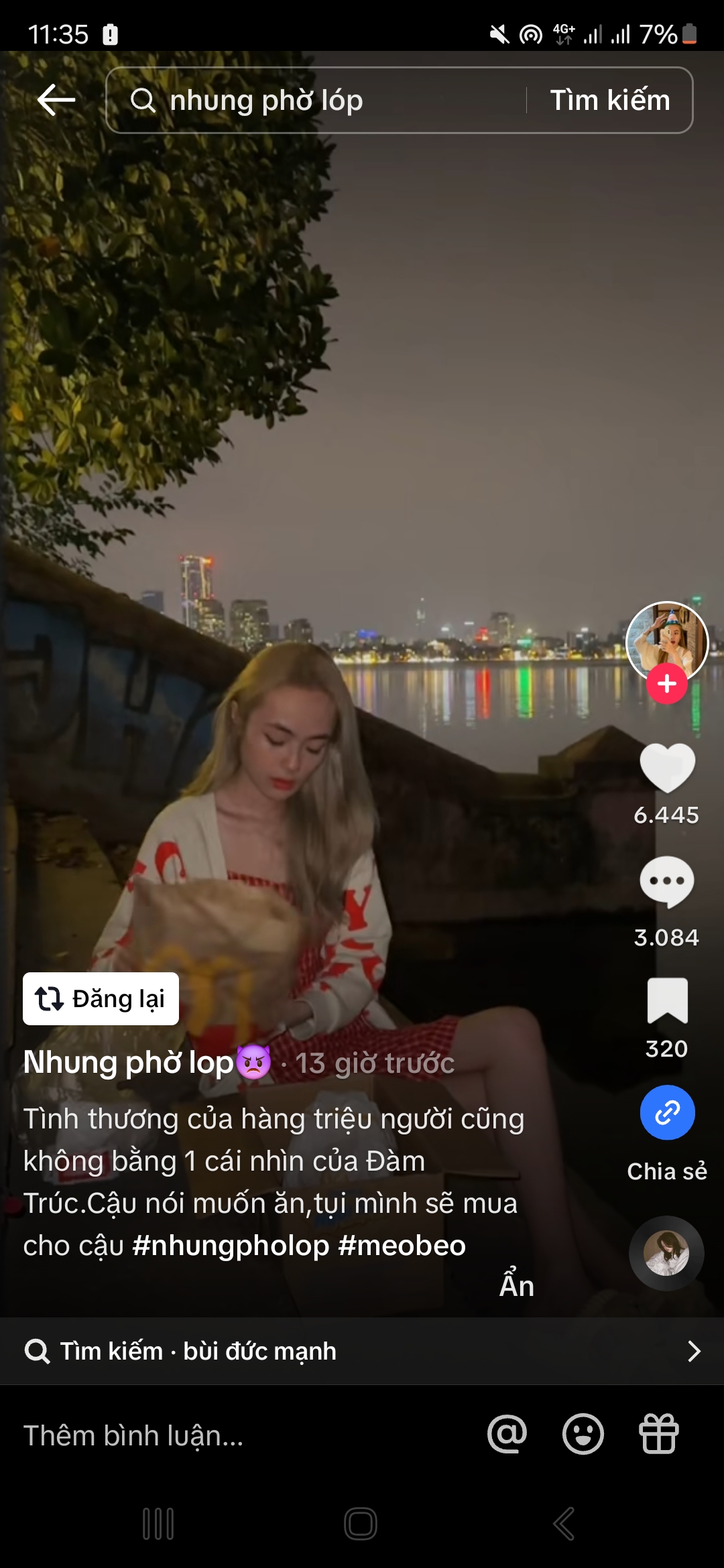Bookmark this video
The width and height of the screenshot is (724, 1568).
coord(666,1001)
